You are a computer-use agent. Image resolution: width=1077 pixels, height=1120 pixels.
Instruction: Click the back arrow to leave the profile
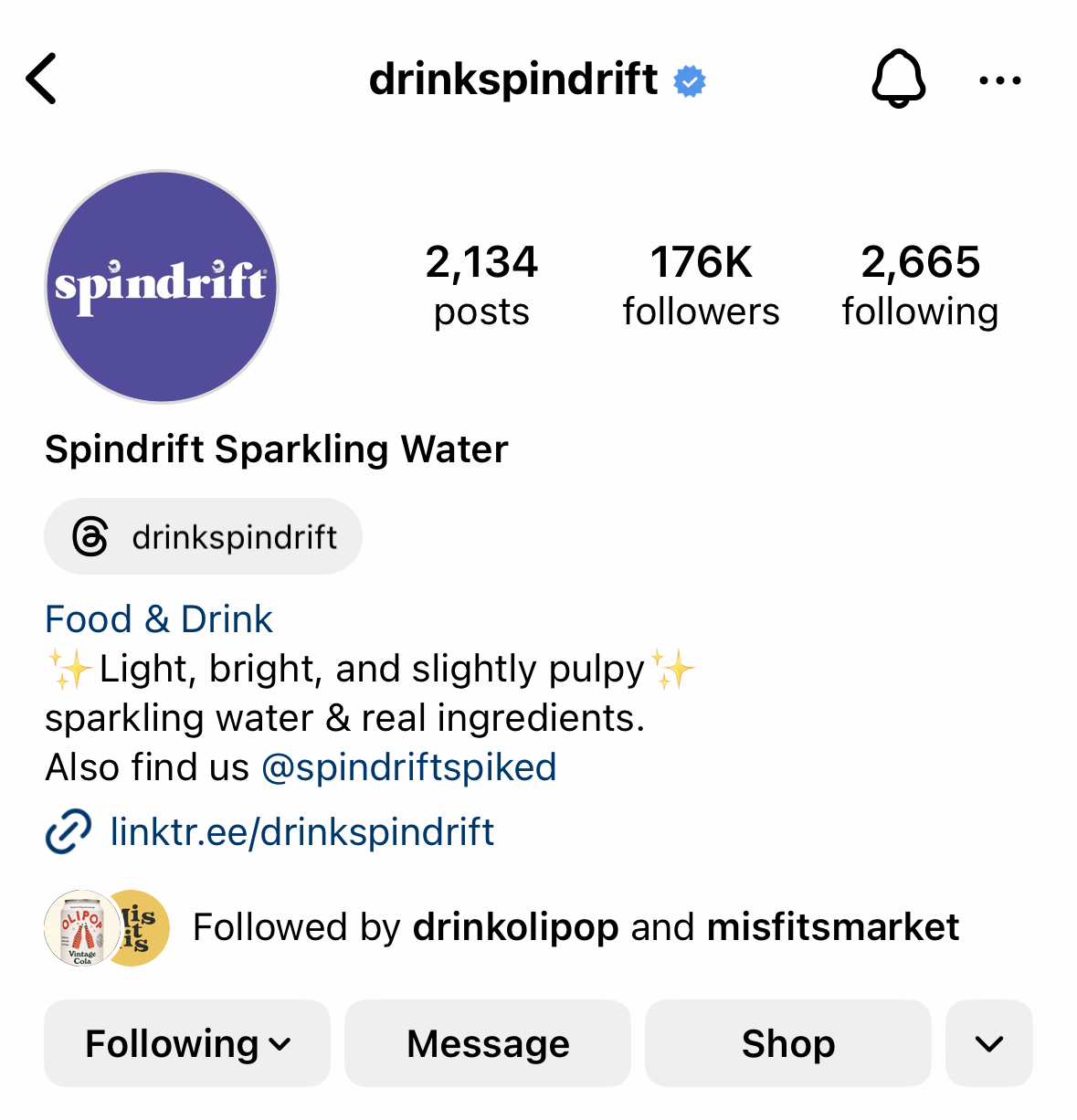40,79
